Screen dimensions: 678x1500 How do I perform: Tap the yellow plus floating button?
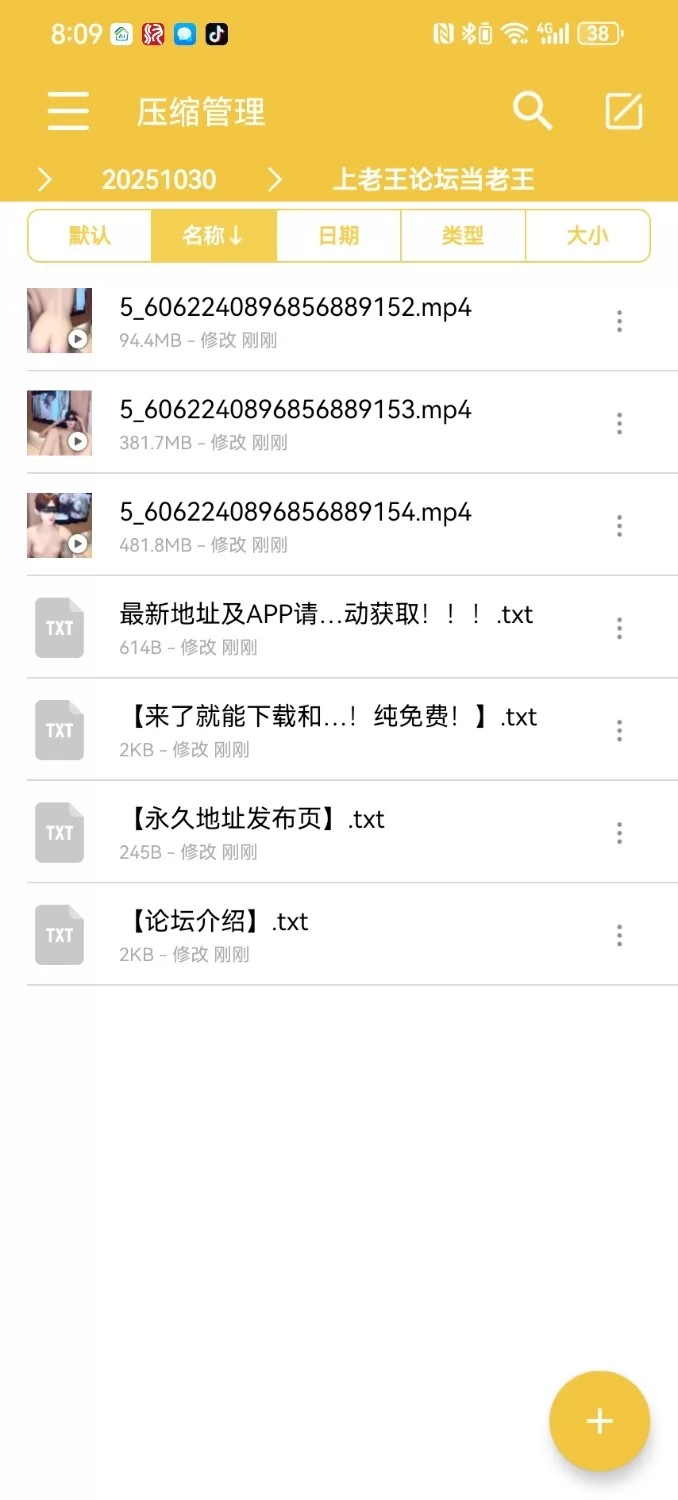click(599, 1421)
